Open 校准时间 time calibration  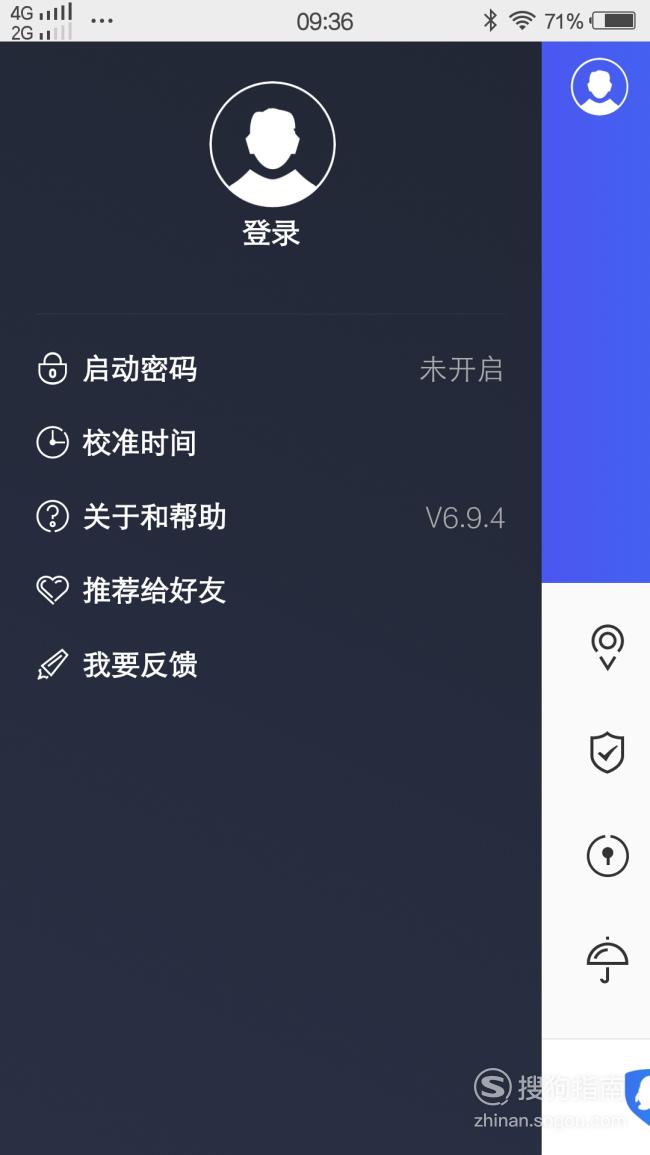(x=270, y=443)
